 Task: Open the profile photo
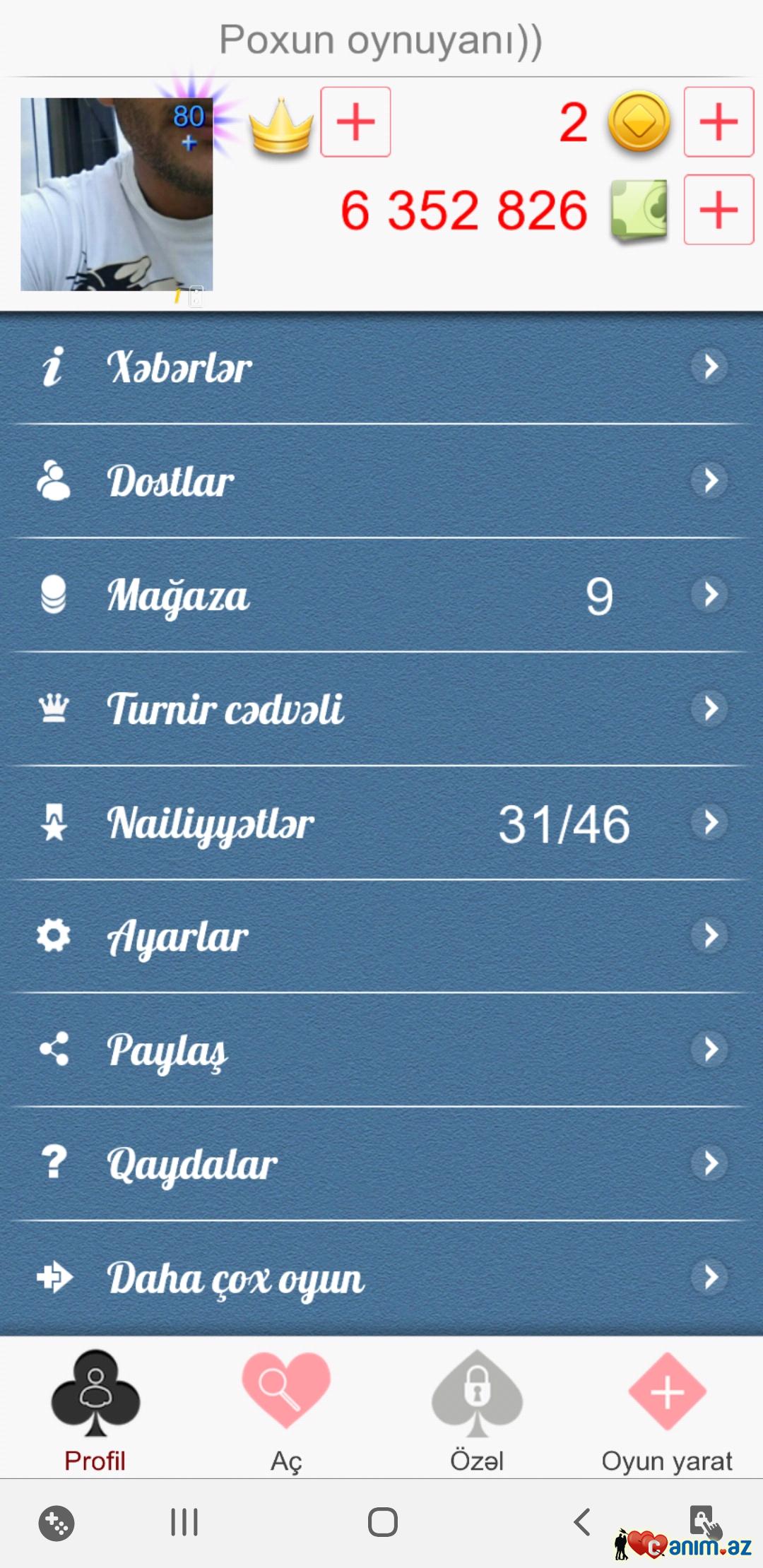[117, 194]
